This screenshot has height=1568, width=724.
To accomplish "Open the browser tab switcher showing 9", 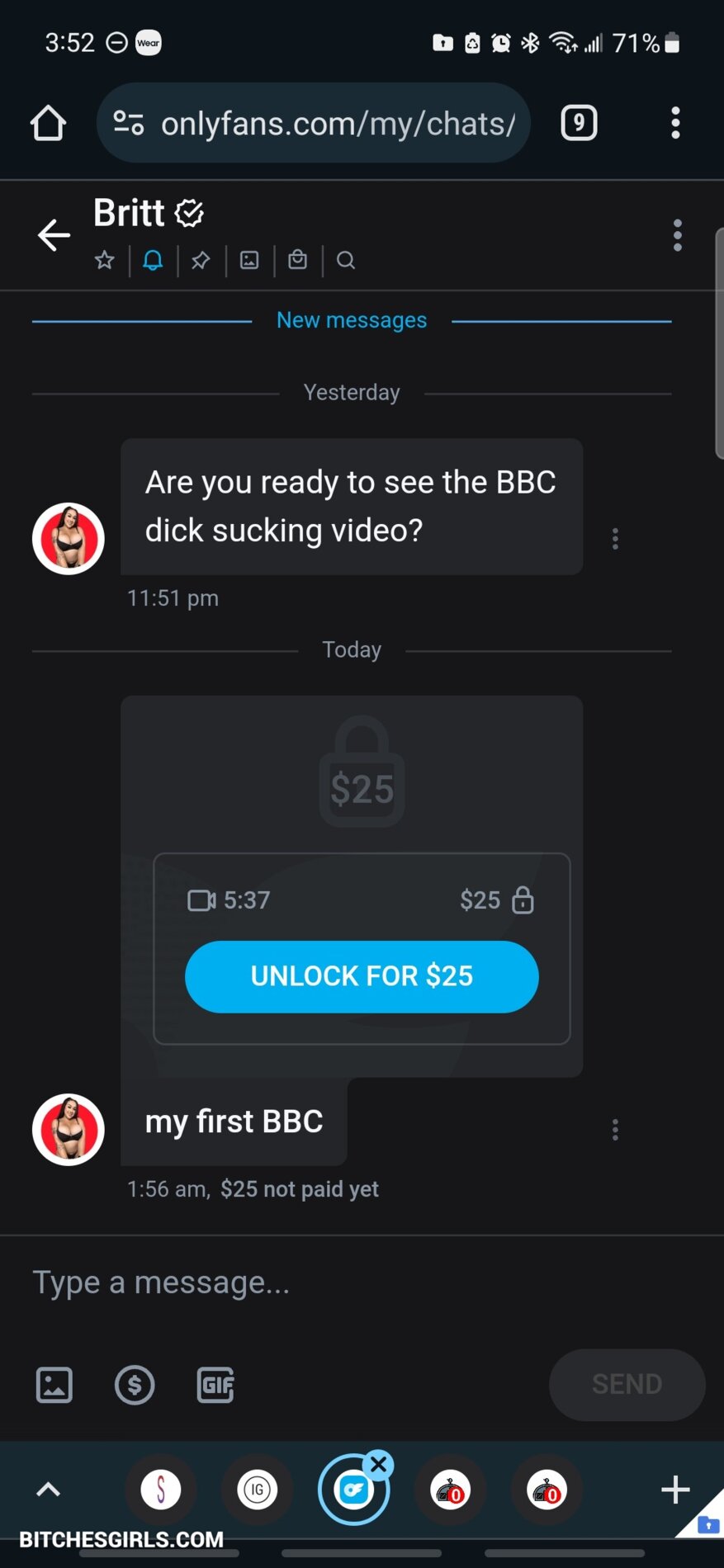I will click(579, 123).
